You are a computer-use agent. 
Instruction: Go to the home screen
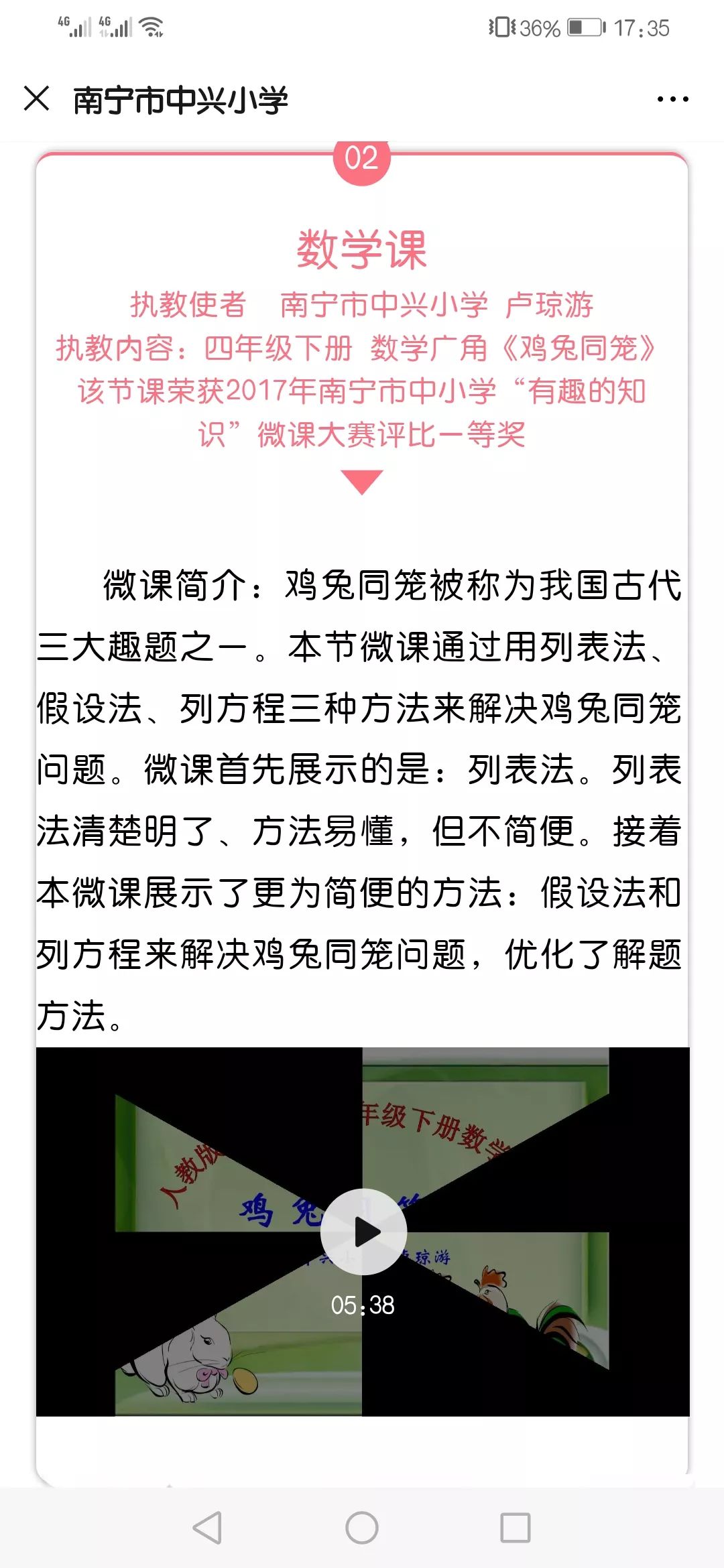(x=362, y=1528)
